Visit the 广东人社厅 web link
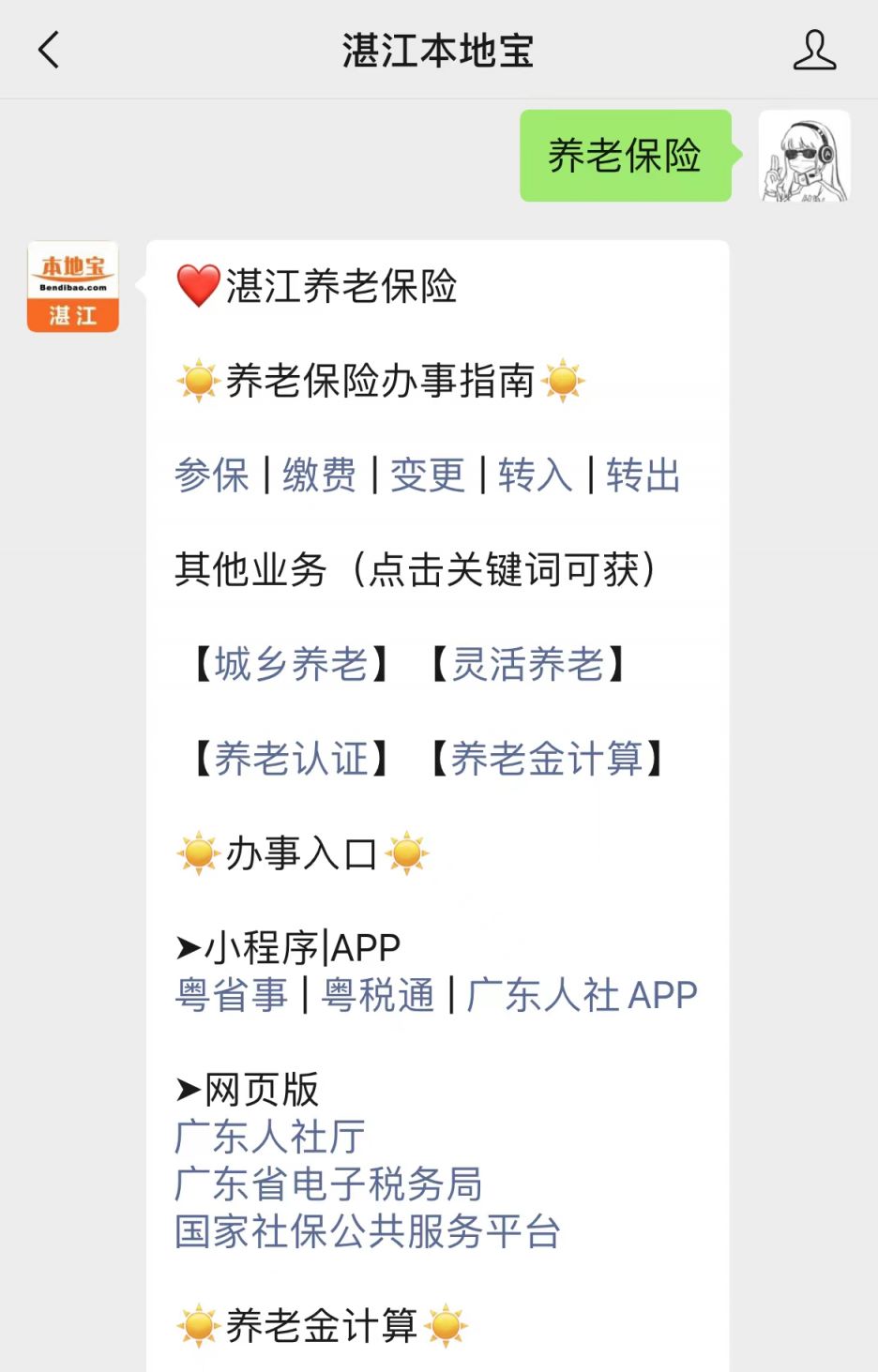The height and width of the screenshot is (1372, 878). click(x=270, y=1138)
